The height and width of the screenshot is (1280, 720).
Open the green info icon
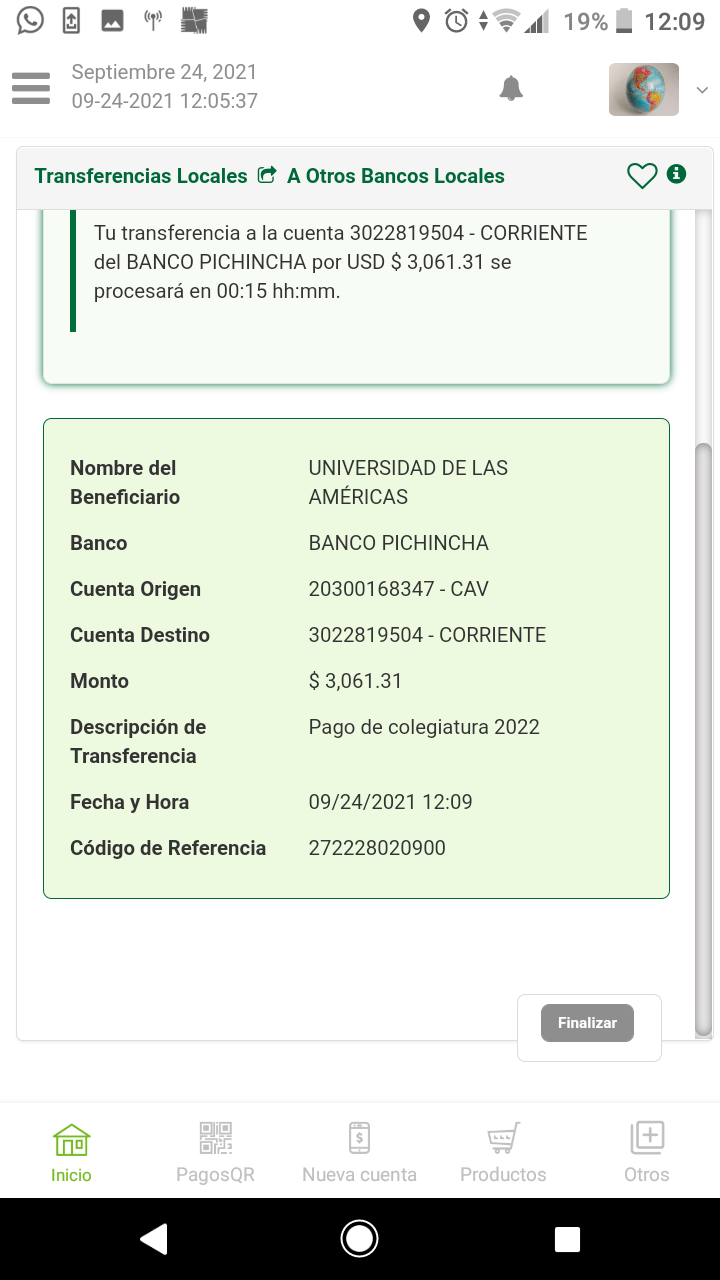pos(677,174)
